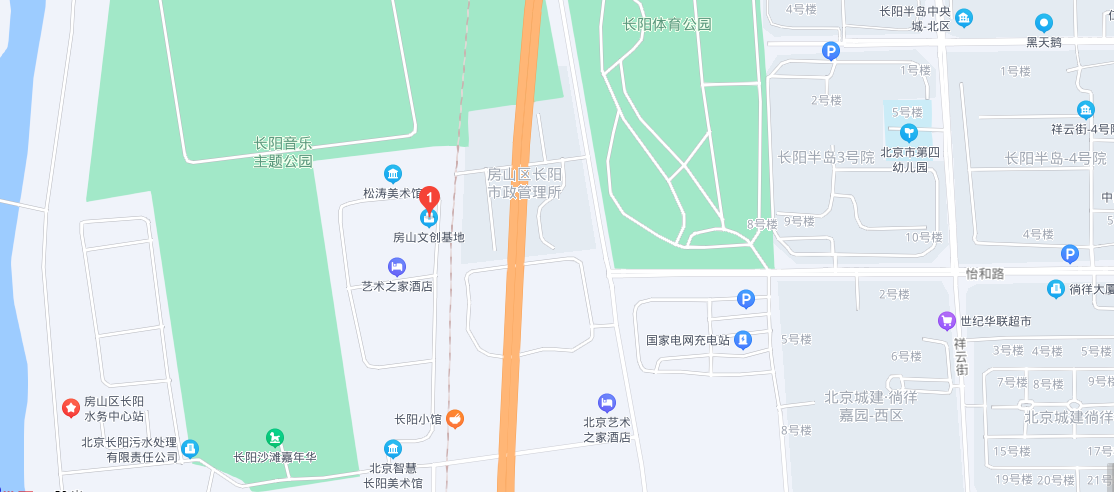Viewport: 1114px width, 492px height.
Task: Open the 松涛美术馆 museum marker
Action: click(x=394, y=174)
